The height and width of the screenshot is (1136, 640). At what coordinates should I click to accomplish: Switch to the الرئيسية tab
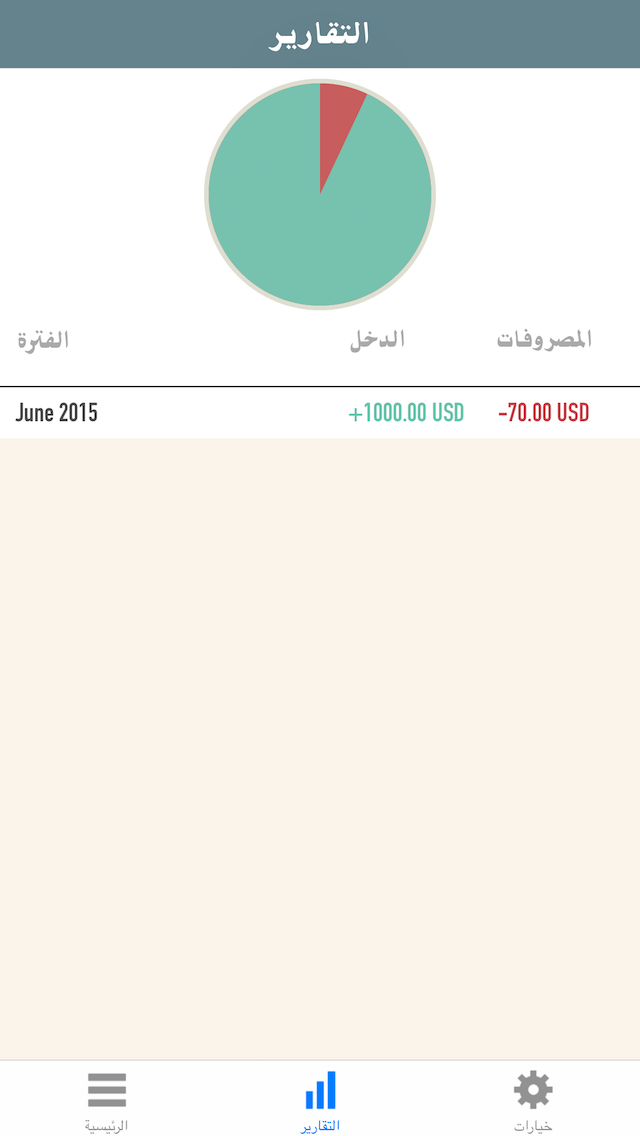(x=107, y=1098)
